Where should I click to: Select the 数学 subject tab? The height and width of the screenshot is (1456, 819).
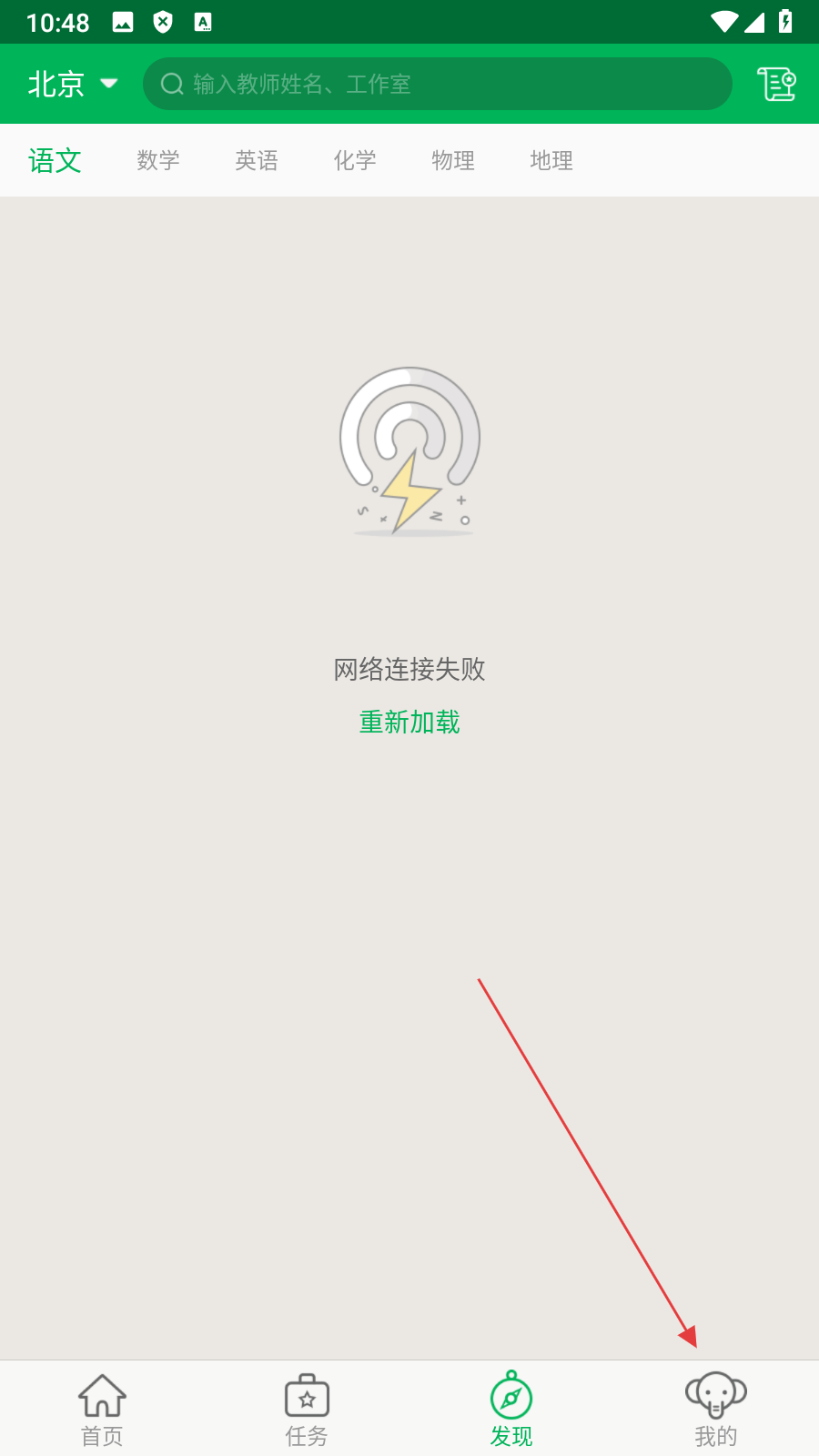point(158,160)
